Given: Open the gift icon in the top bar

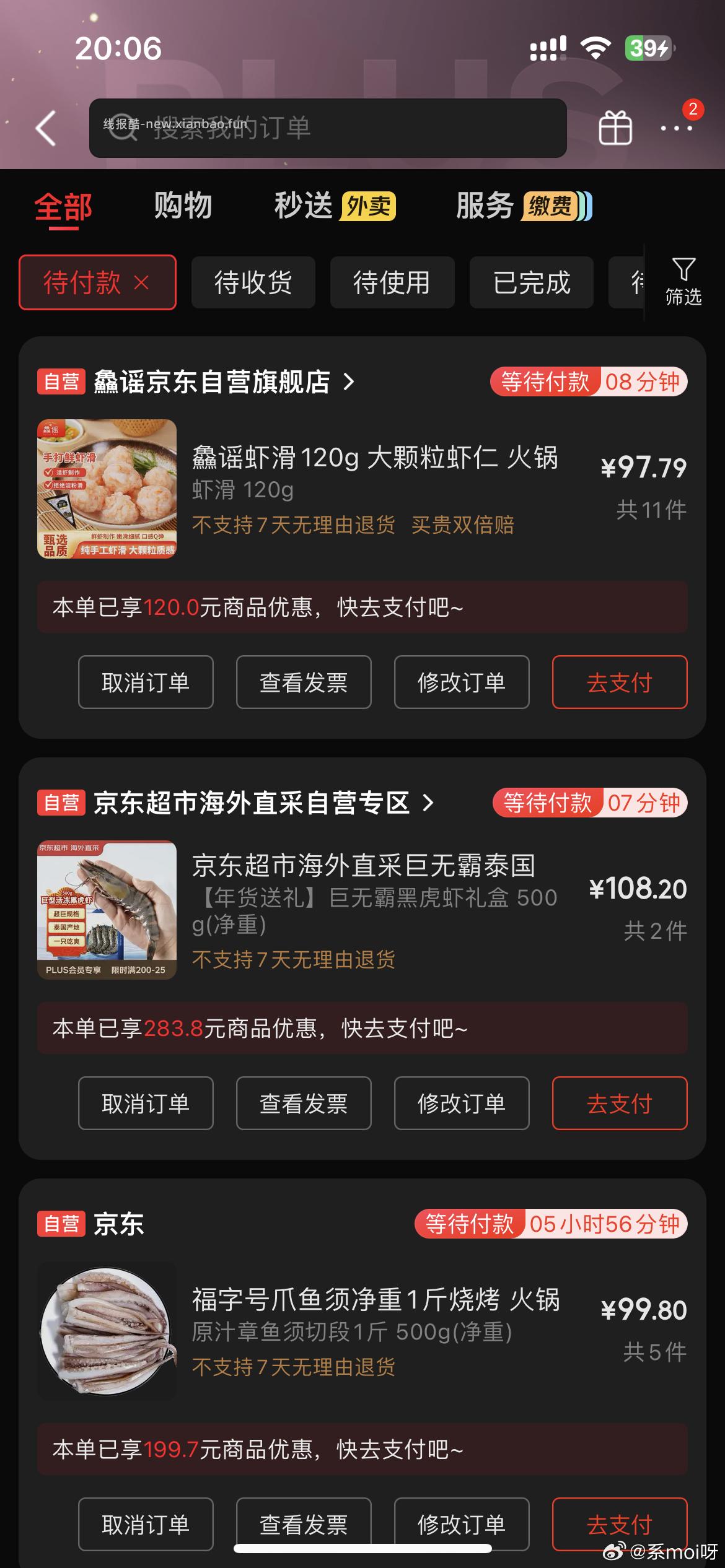Looking at the screenshot, I should coord(614,127).
